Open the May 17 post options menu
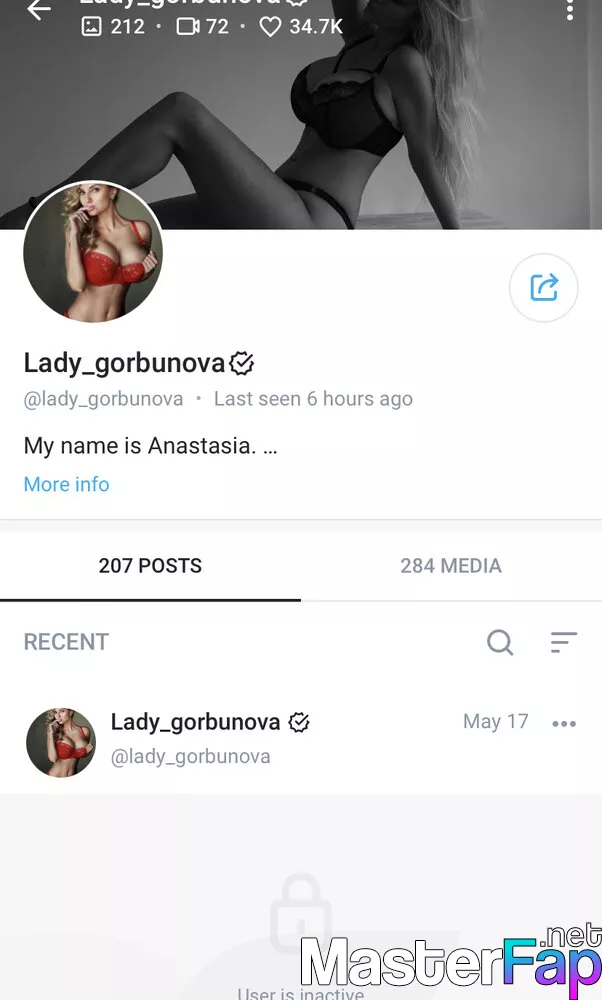This screenshot has height=1000, width=602. (x=564, y=724)
